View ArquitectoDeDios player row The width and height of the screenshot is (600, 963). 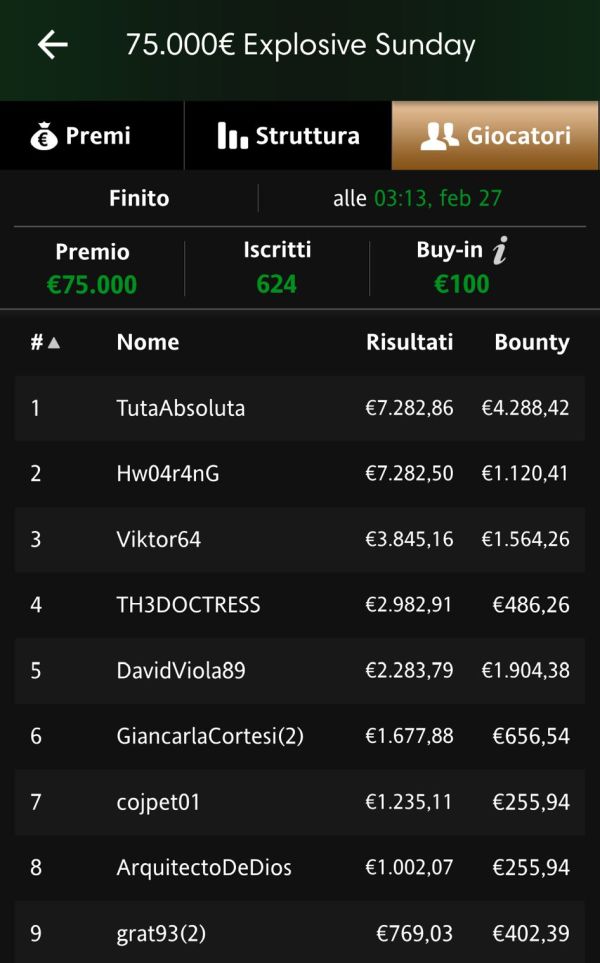coord(300,868)
